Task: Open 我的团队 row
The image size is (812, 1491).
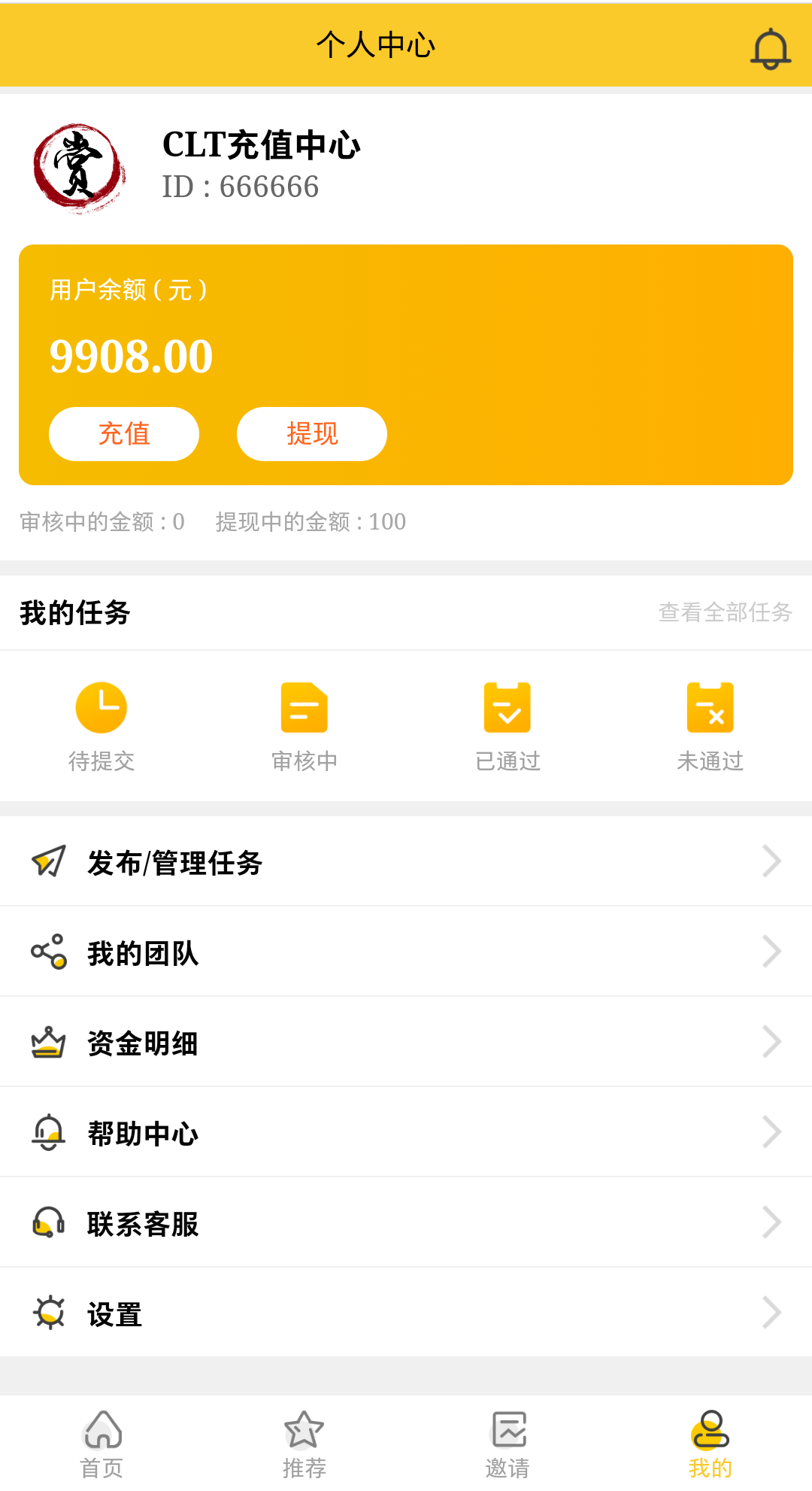Action: point(406,952)
